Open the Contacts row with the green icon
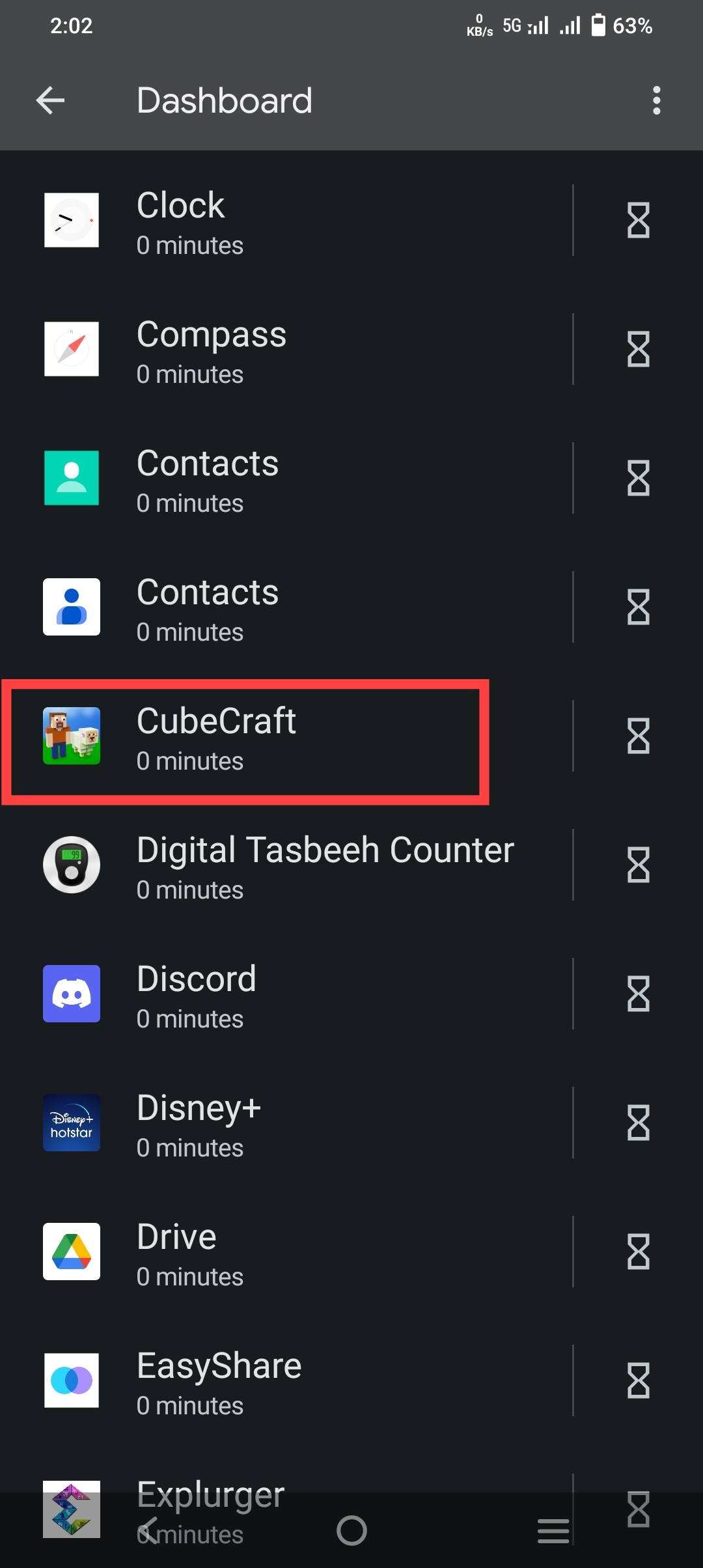 click(286, 479)
